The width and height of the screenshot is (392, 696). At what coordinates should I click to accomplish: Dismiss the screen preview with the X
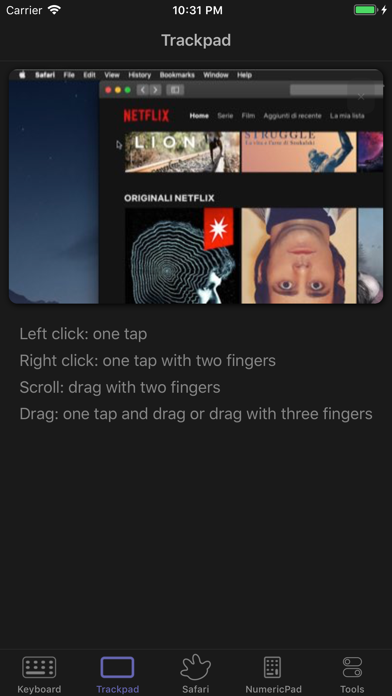click(x=361, y=97)
